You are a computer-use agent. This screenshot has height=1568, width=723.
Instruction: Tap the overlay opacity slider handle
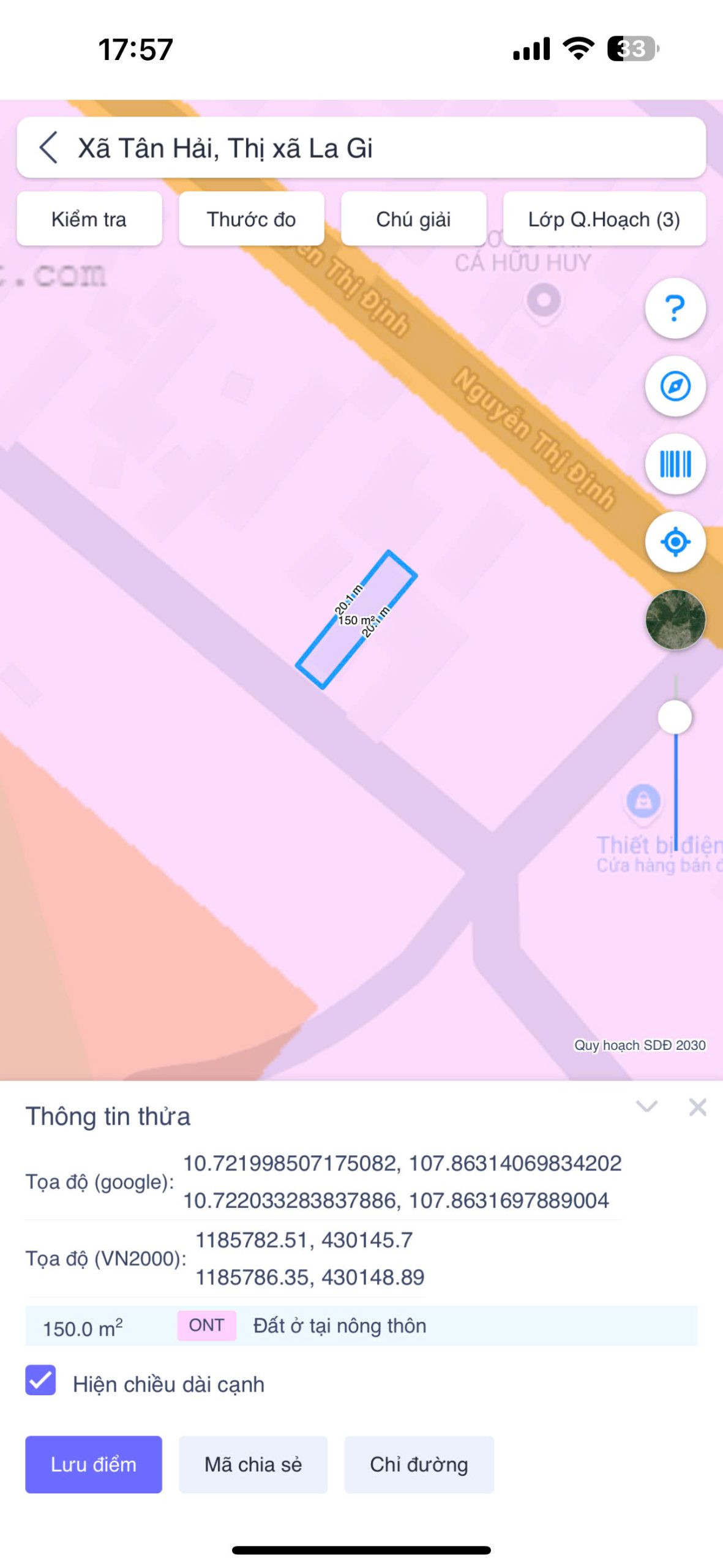coord(675,717)
